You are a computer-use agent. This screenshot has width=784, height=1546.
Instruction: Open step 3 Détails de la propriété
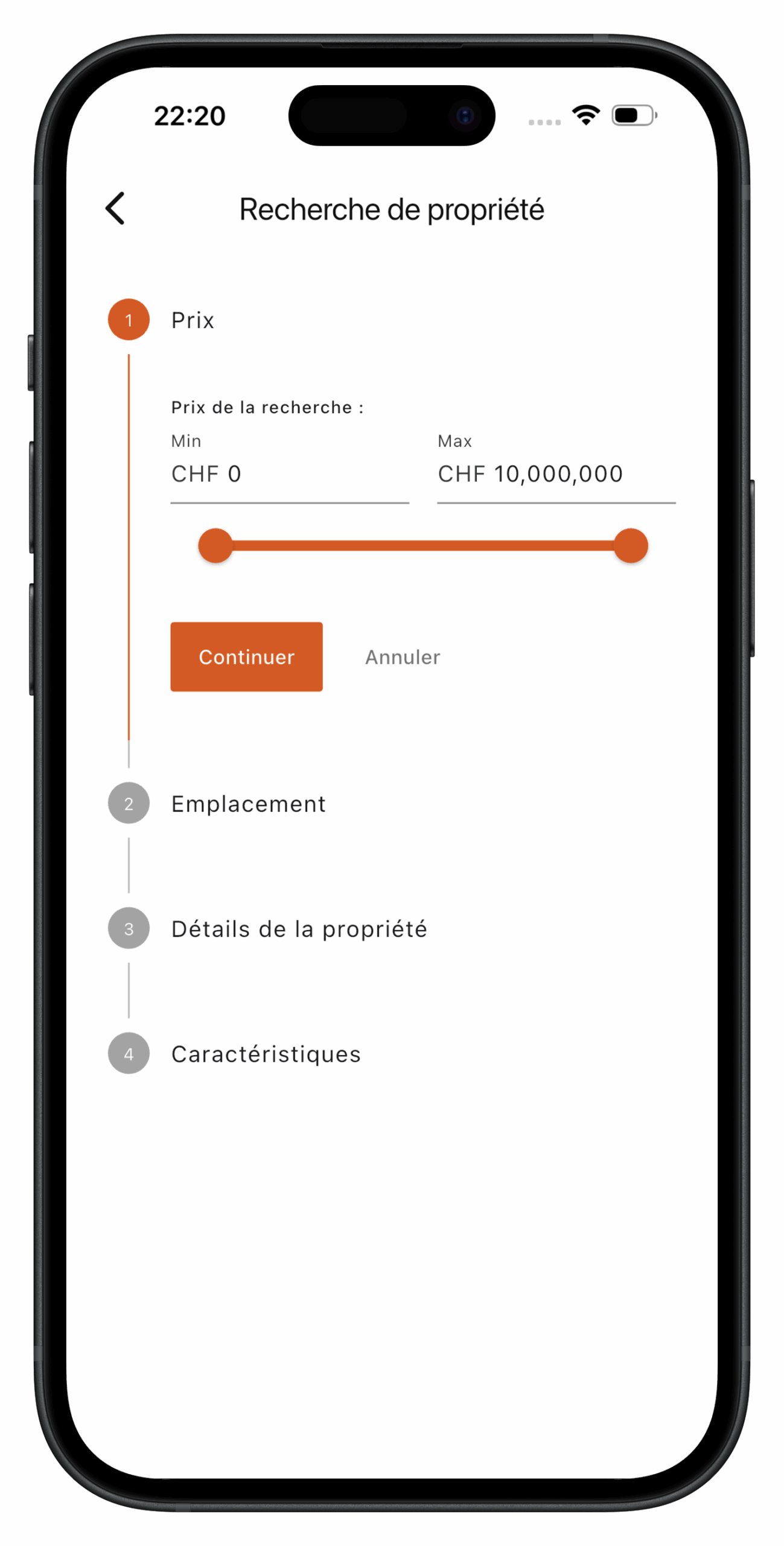299,929
